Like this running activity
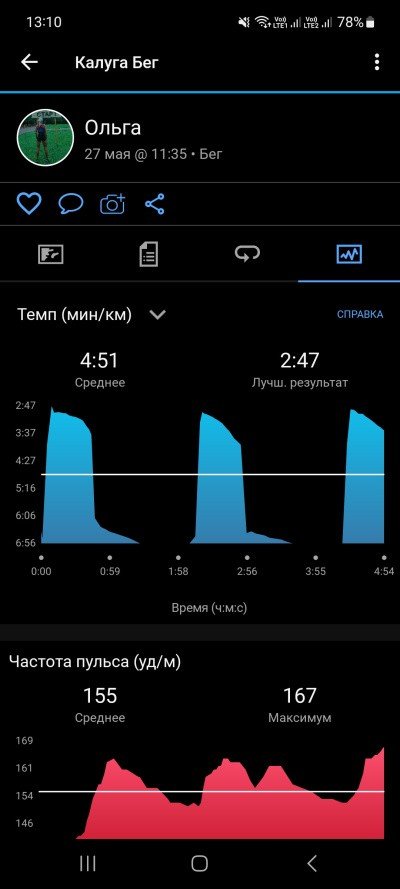The image size is (400, 889). pyautogui.click(x=29, y=204)
